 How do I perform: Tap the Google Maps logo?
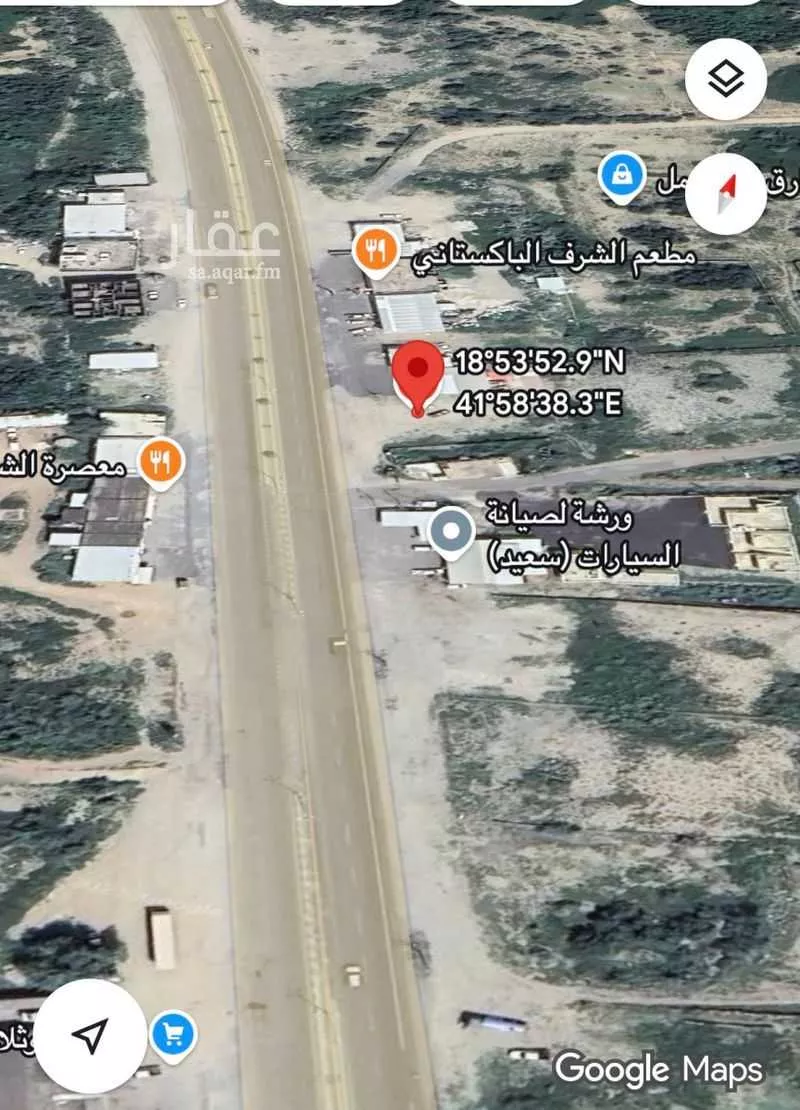659,1069
